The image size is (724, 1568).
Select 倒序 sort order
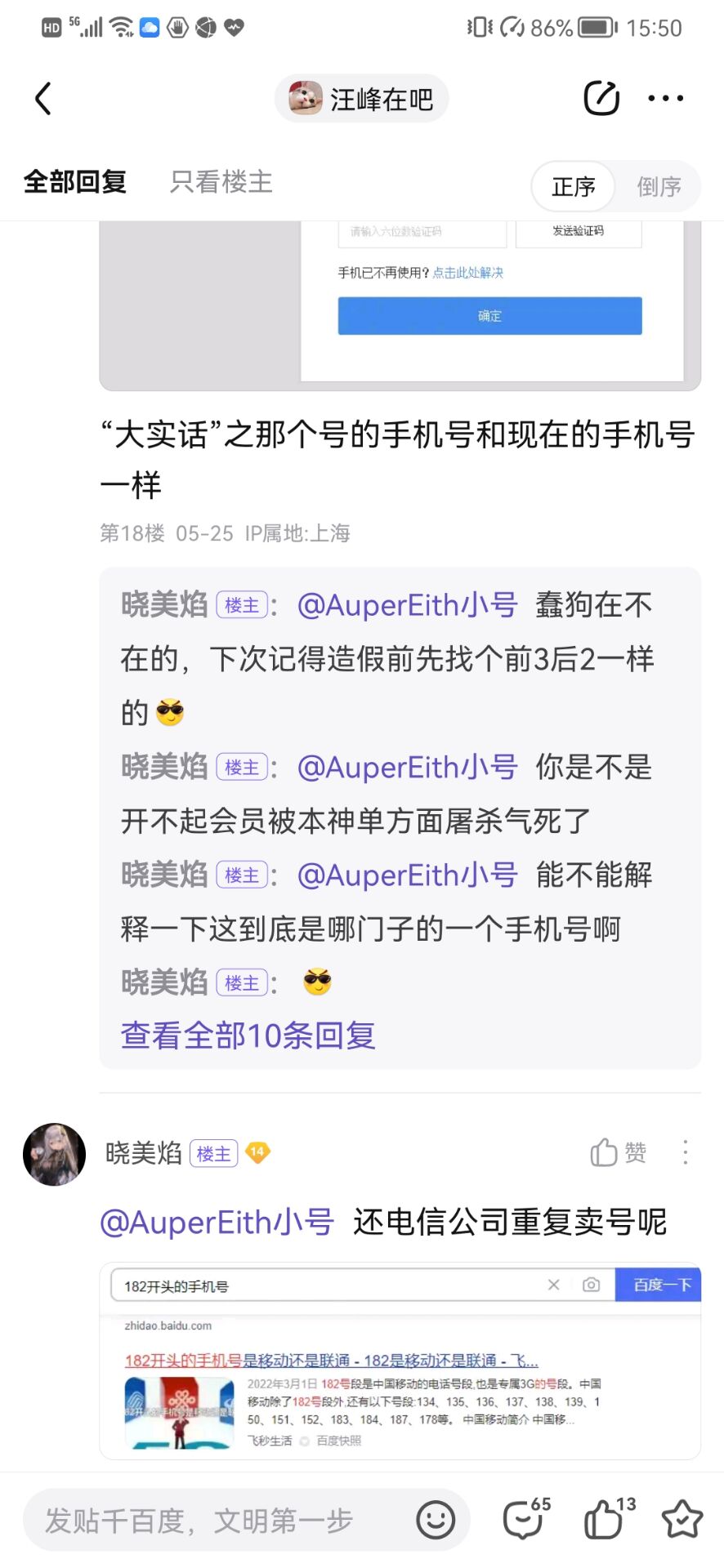tap(659, 187)
